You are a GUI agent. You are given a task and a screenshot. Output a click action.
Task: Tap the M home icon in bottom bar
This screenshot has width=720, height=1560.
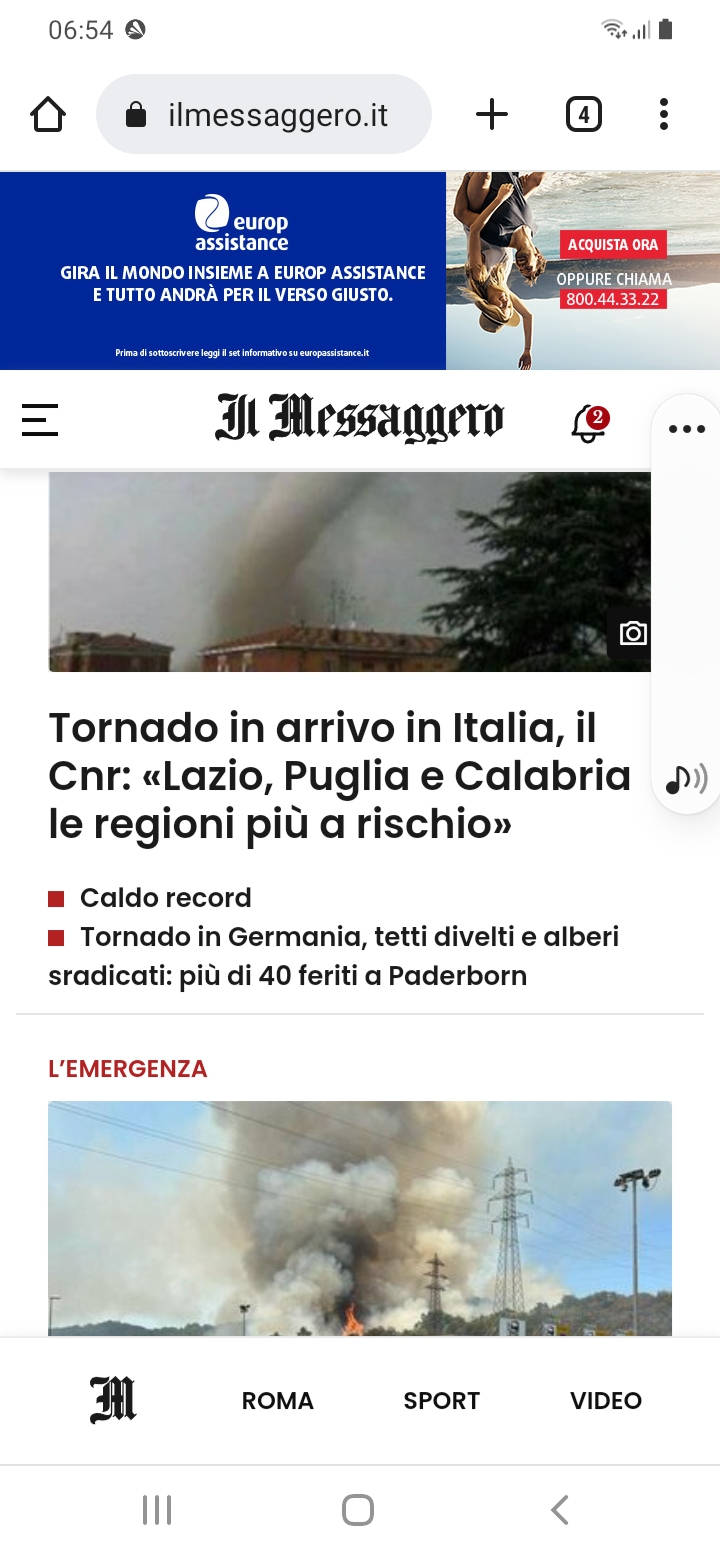tap(113, 1400)
